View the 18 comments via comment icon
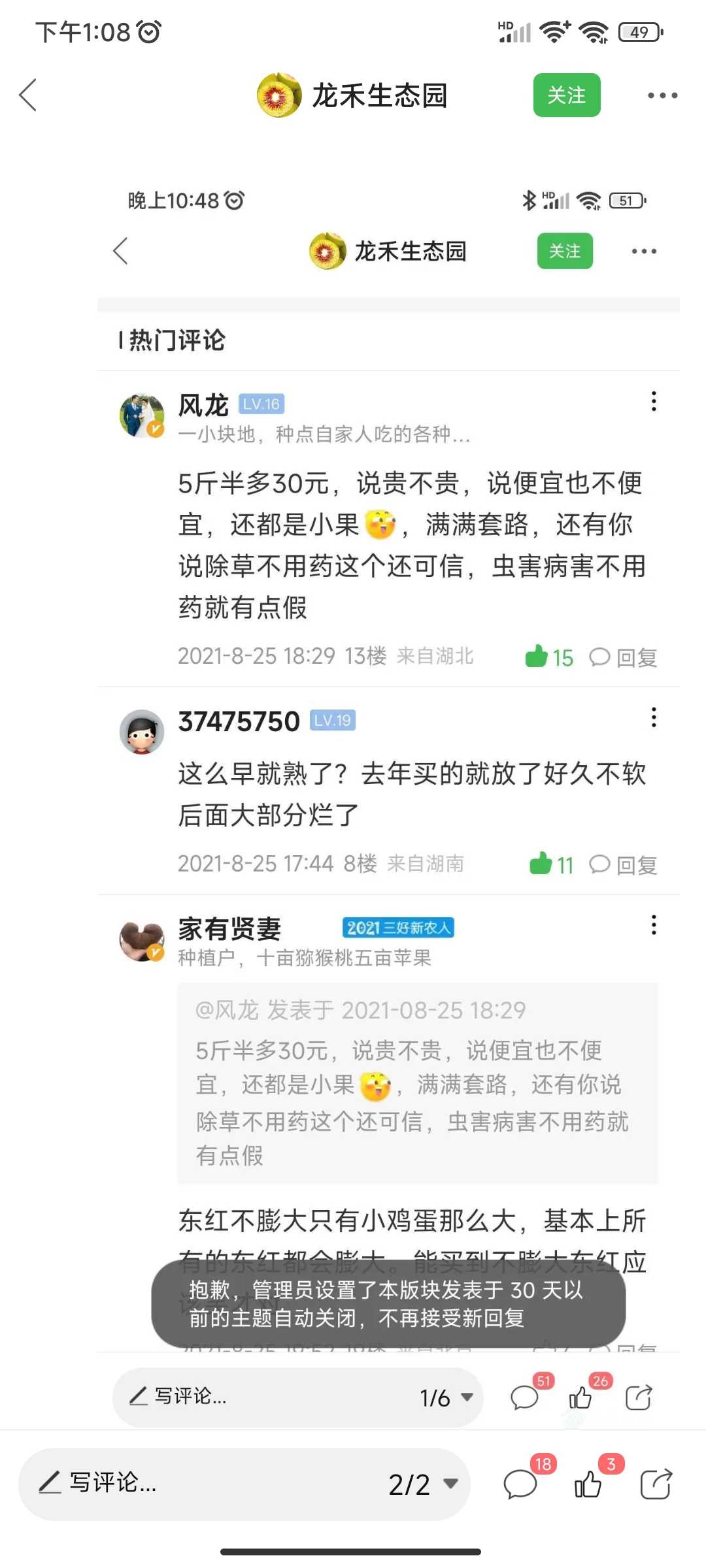The image size is (706, 1568). point(522,1484)
